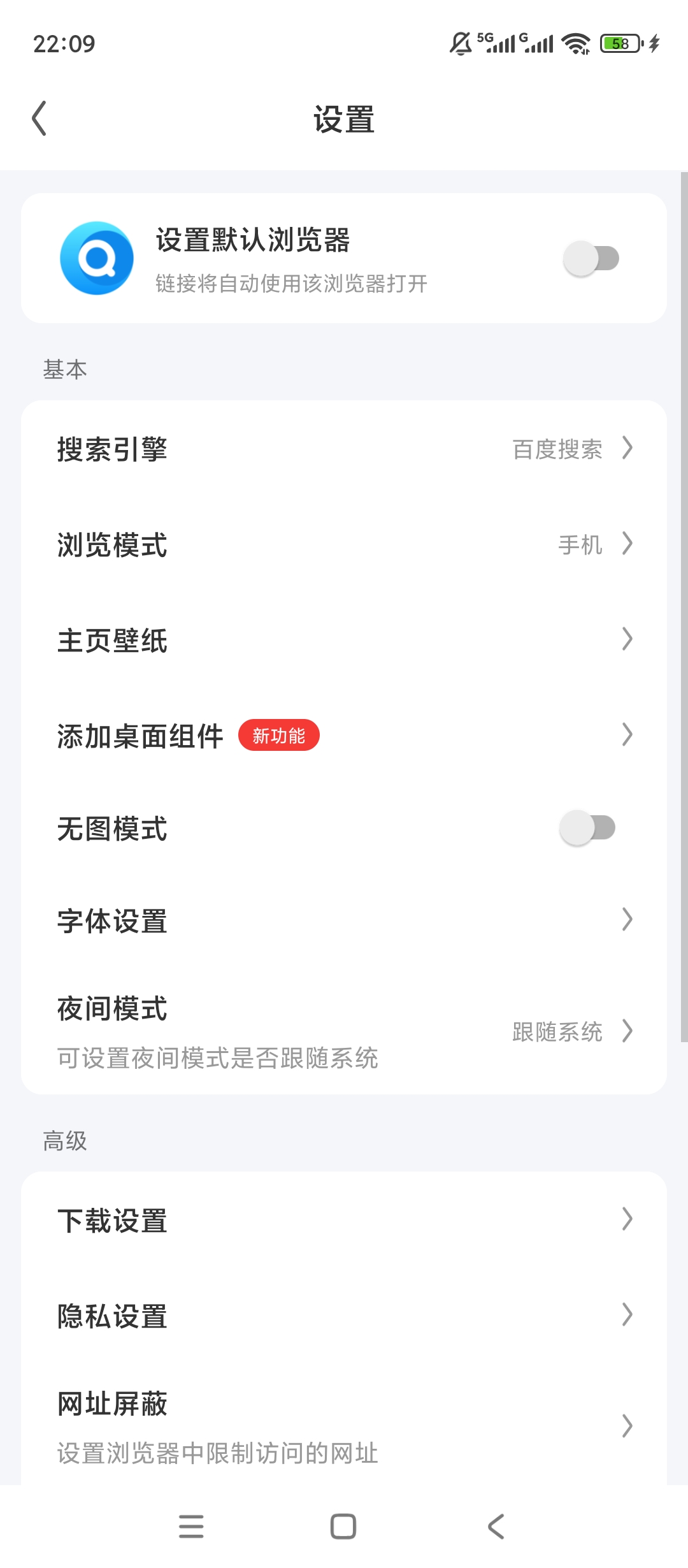Open 添加桌面组件 row
Screen dimensions: 688x1568
coord(344,736)
